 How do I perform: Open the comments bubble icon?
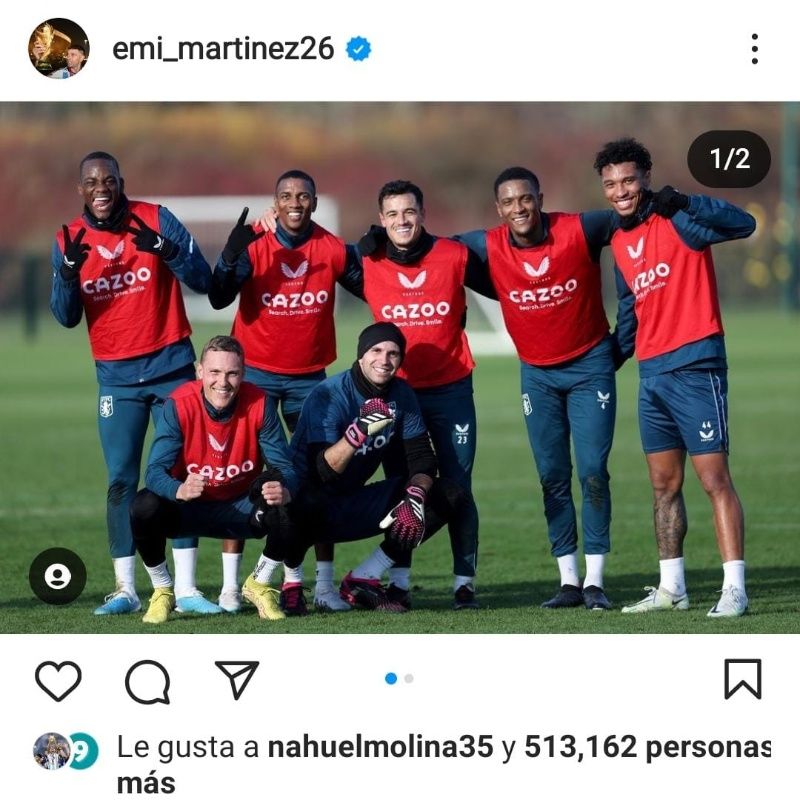pos(147,682)
